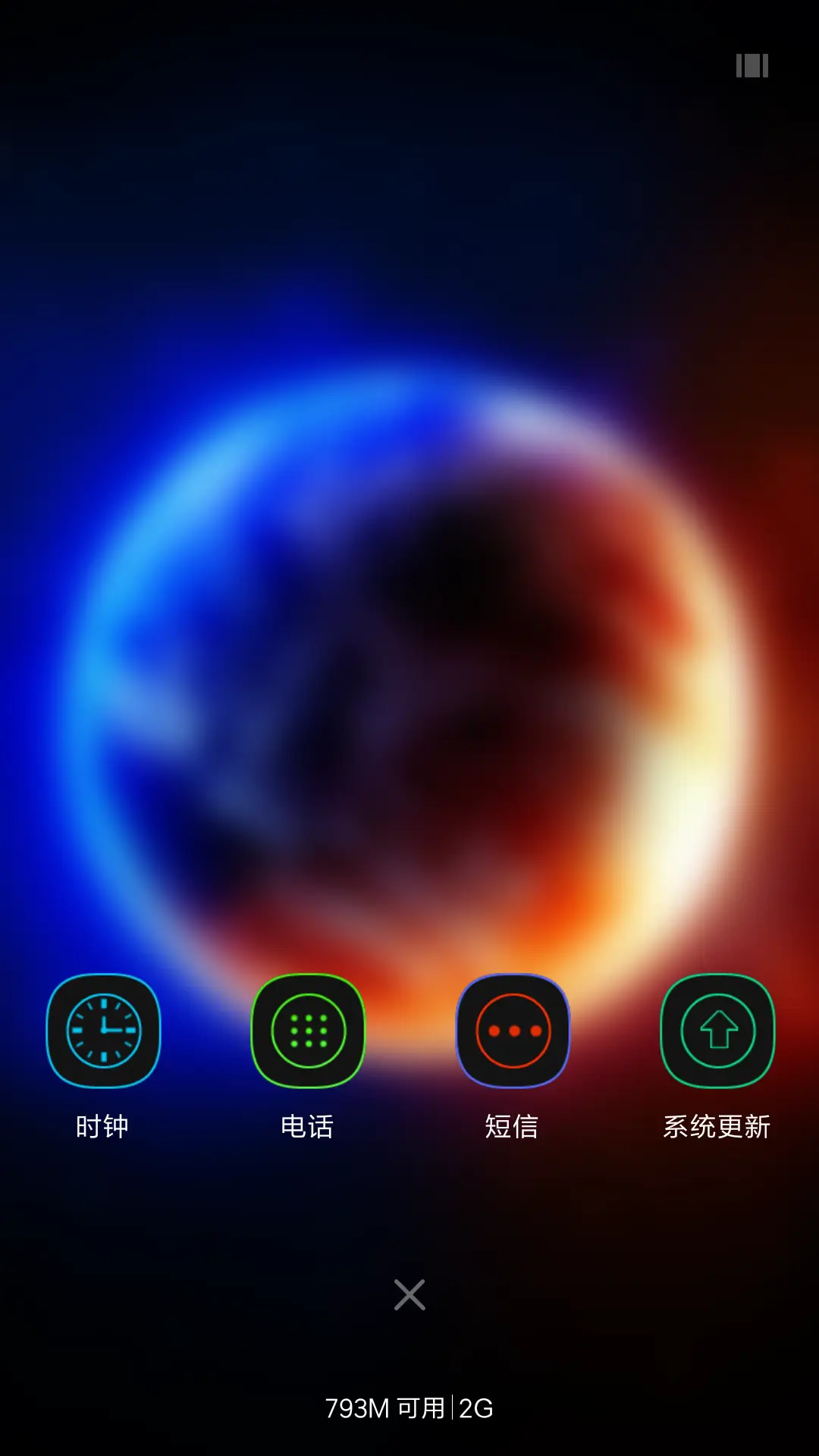Image resolution: width=819 pixels, height=1456 pixels.
Task: Tap the 系统更新 text label
Action: click(x=717, y=1127)
